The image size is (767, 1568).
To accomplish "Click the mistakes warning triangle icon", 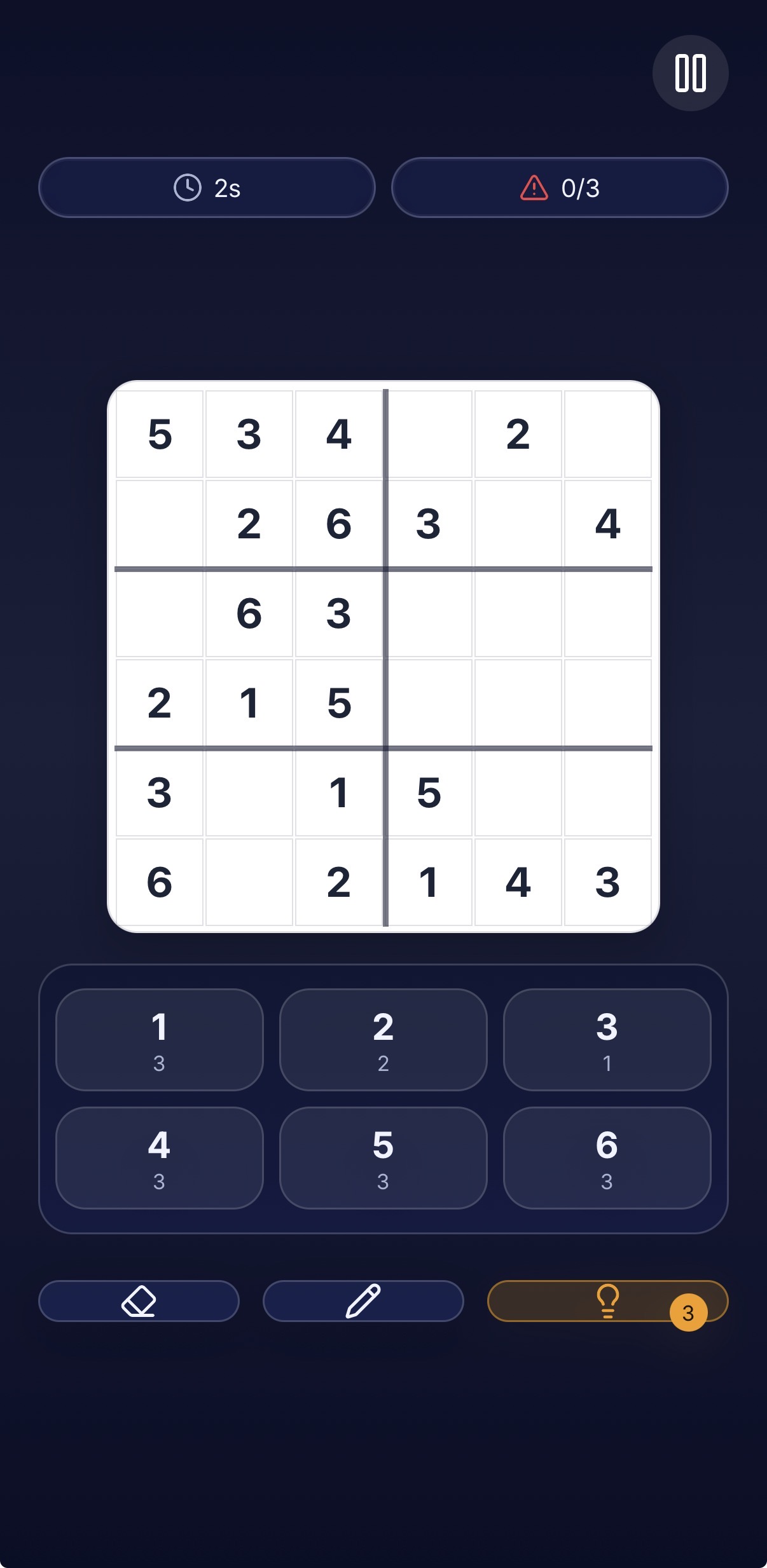I will click(x=533, y=187).
